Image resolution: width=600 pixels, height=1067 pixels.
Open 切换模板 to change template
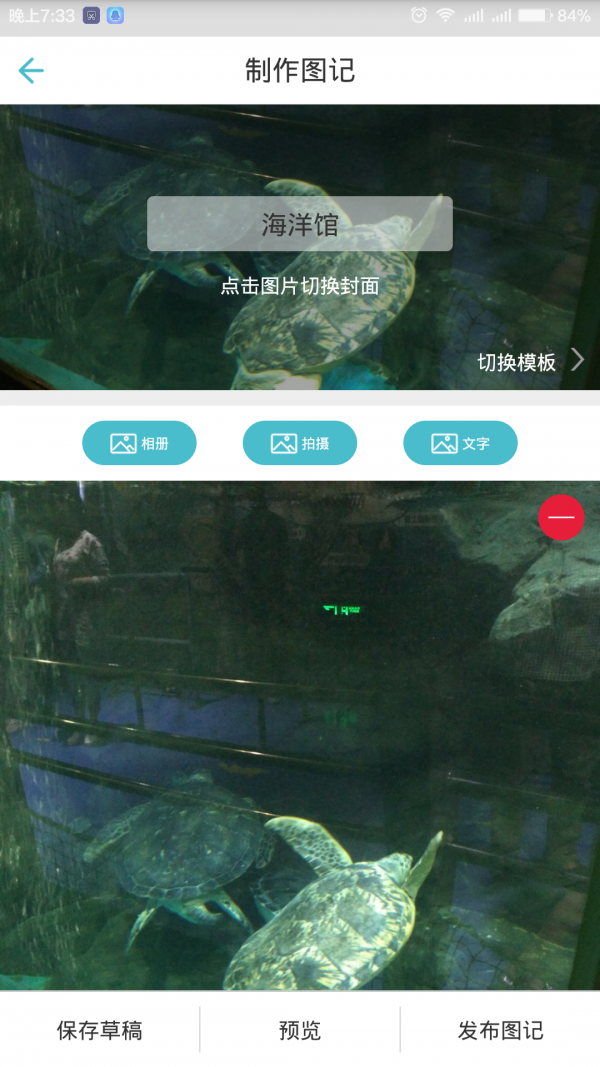tap(529, 362)
